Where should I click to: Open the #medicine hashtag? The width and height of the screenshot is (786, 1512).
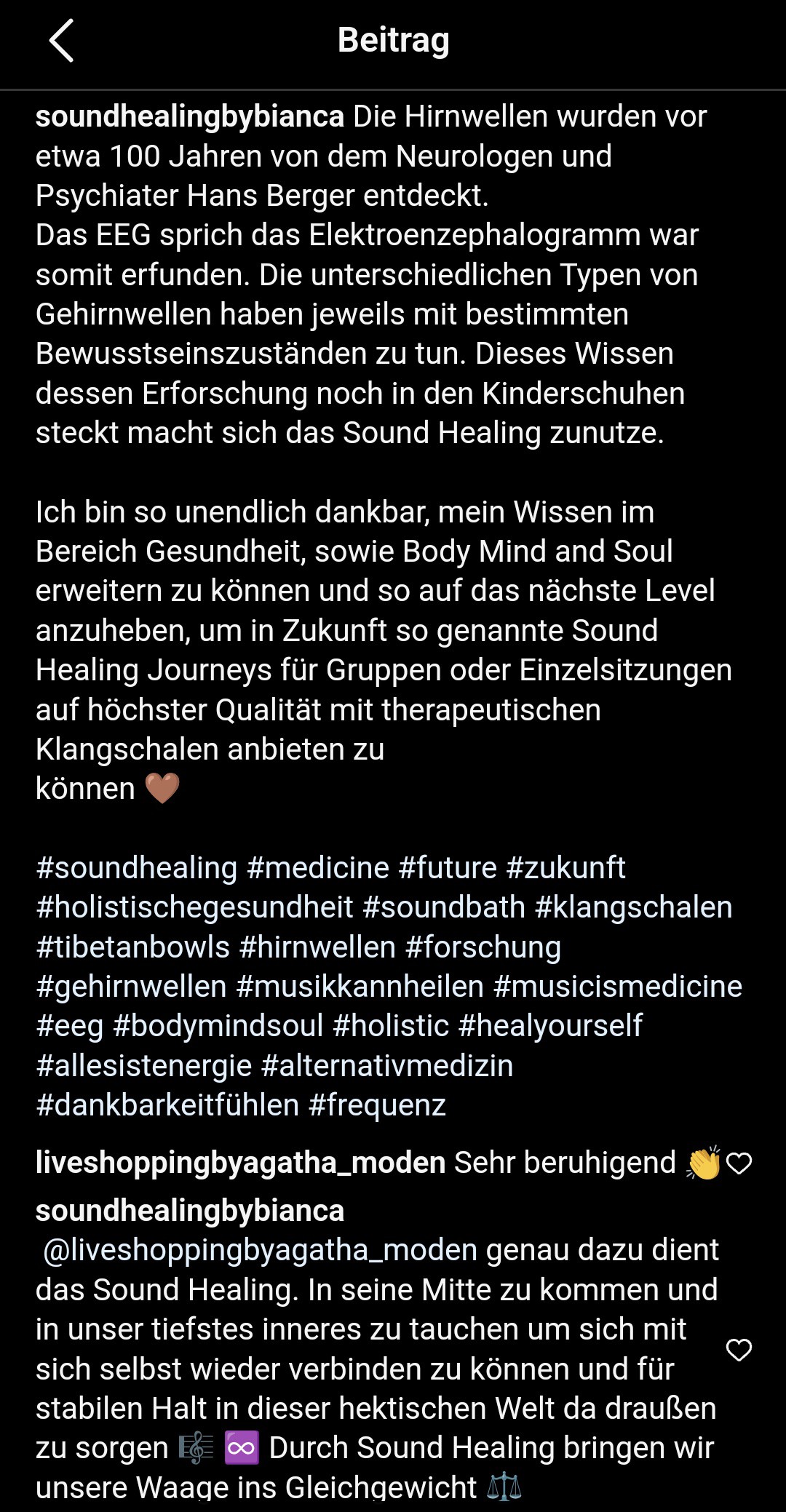318,868
